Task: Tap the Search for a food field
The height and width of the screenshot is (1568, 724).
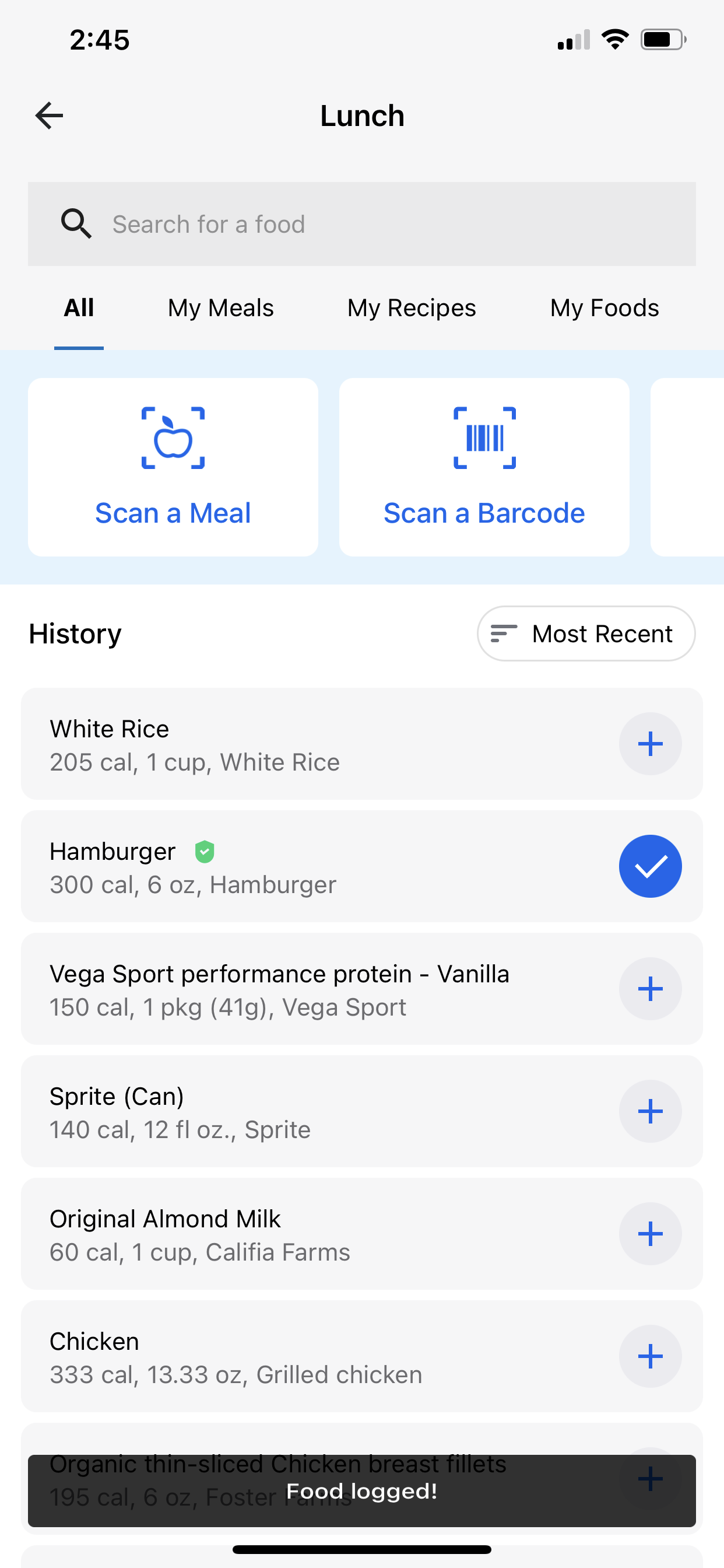Action: (x=361, y=224)
